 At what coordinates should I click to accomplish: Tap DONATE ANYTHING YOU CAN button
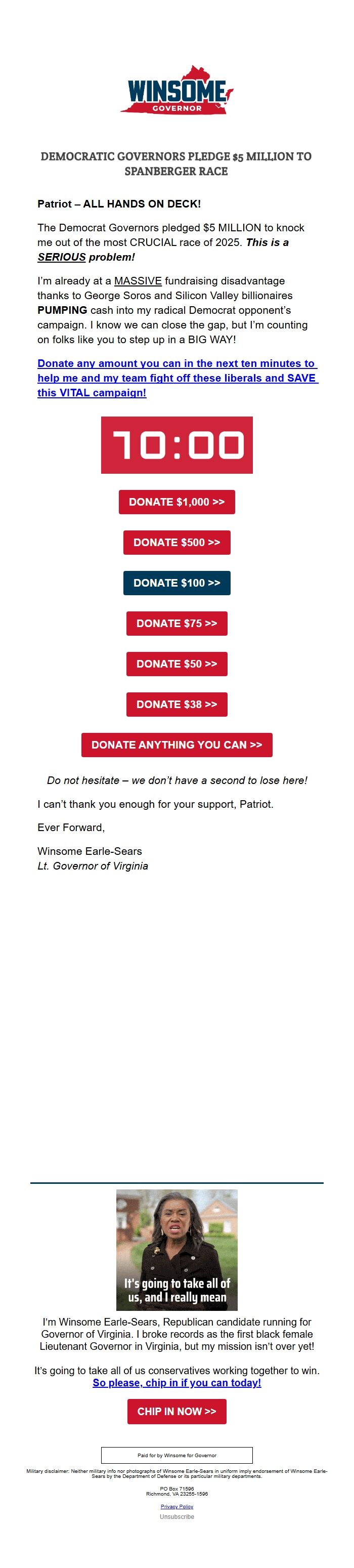coord(176,745)
